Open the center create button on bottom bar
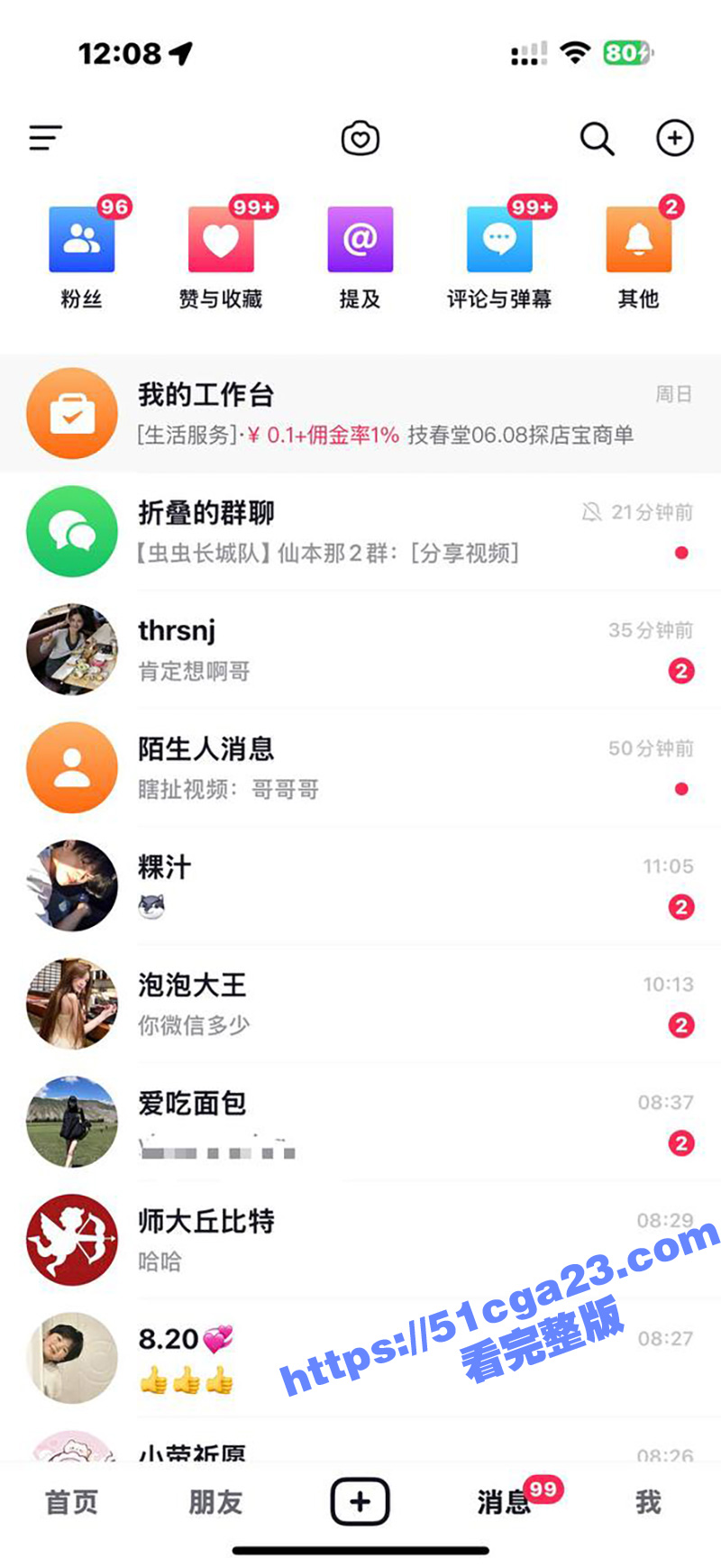The height and width of the screenshot is (1568, 721). [x=360, y=1499]
